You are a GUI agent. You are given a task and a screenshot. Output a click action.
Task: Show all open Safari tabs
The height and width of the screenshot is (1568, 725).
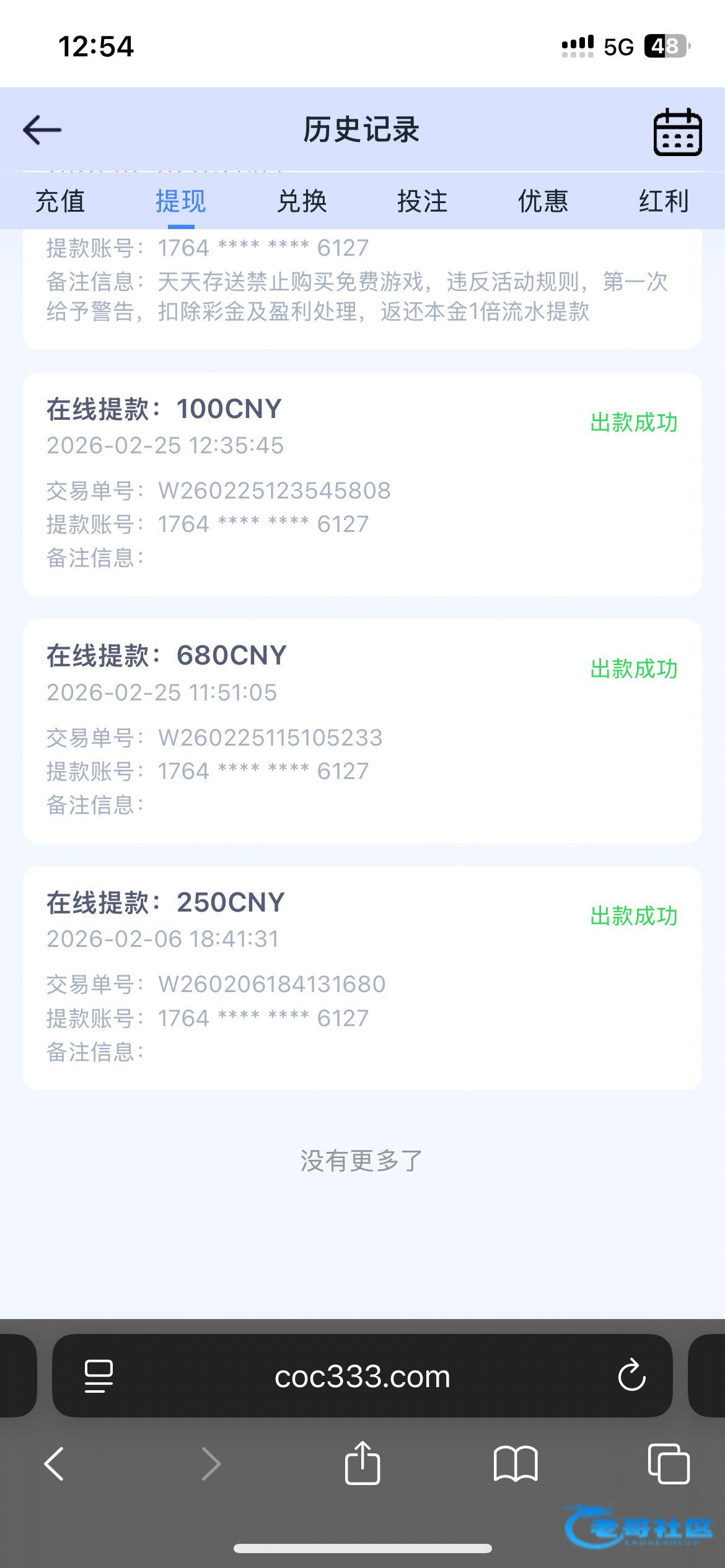(668, 1464)
